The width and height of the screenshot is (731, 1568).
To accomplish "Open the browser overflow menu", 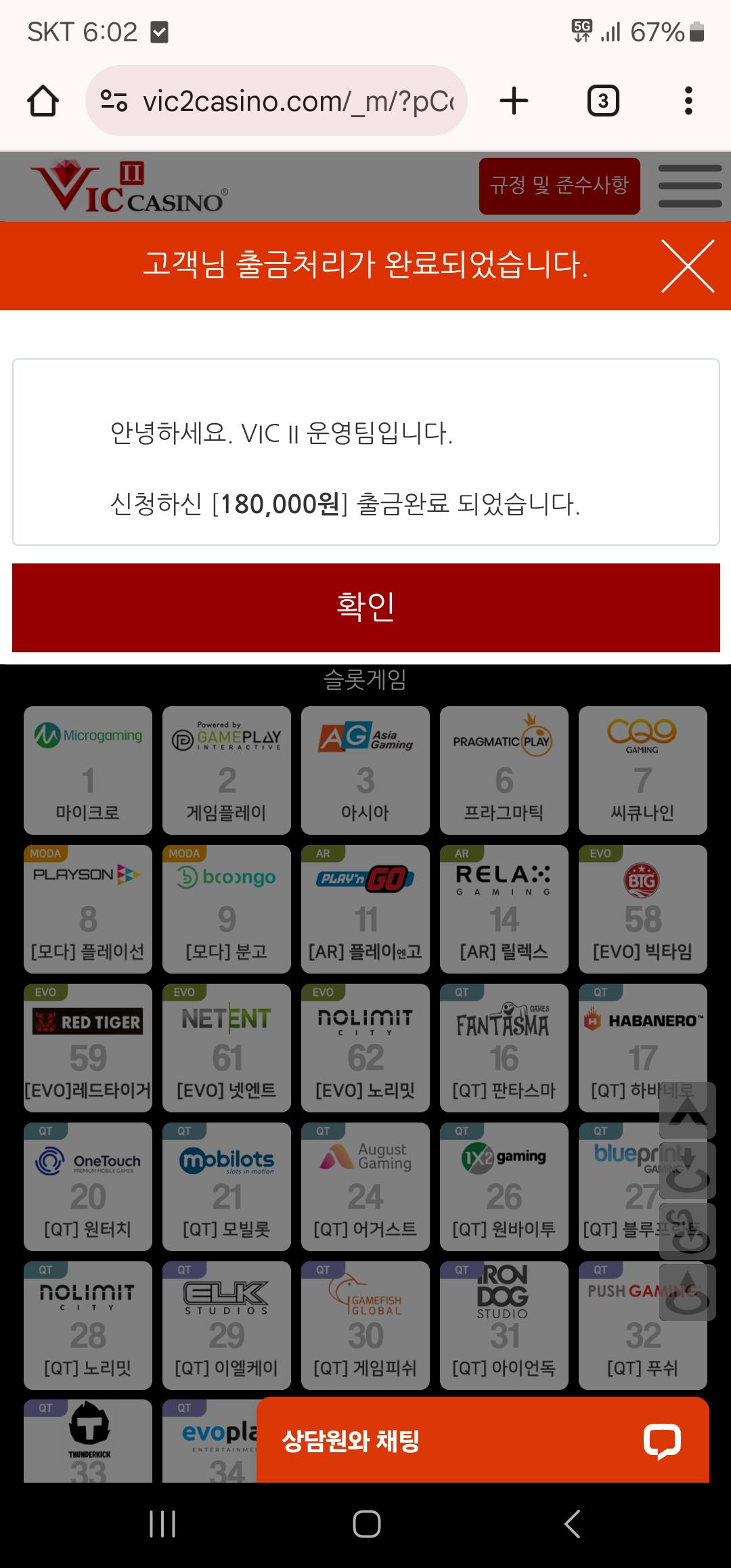I will tap(688, 101).
